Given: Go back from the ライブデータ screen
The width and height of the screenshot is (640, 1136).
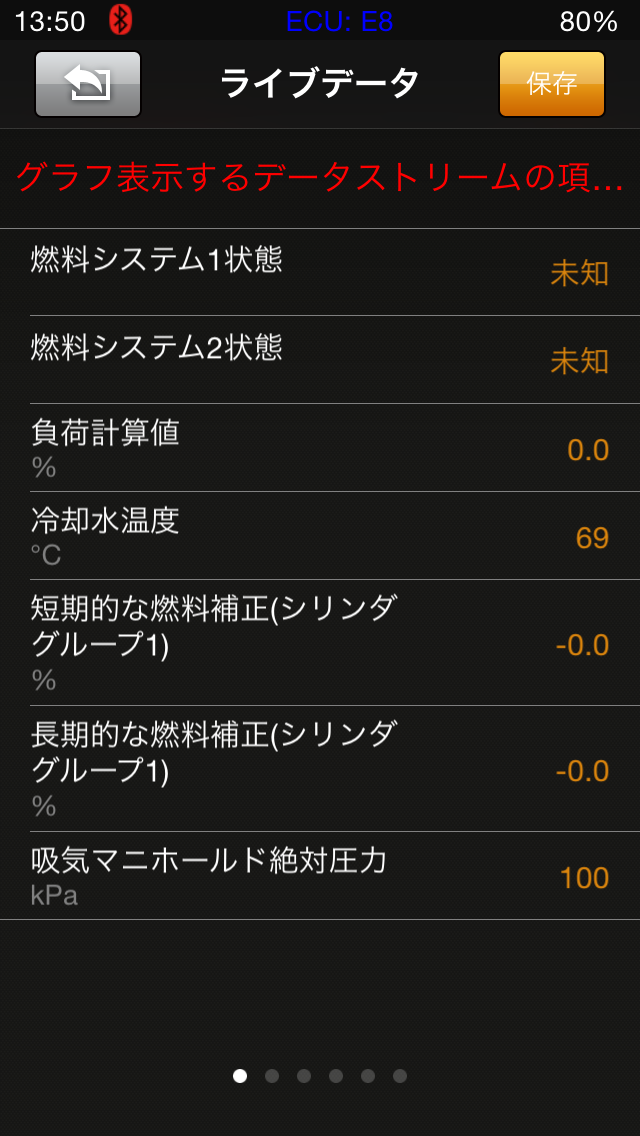Looking at the screenshot, I should click(x=88, y=84).
